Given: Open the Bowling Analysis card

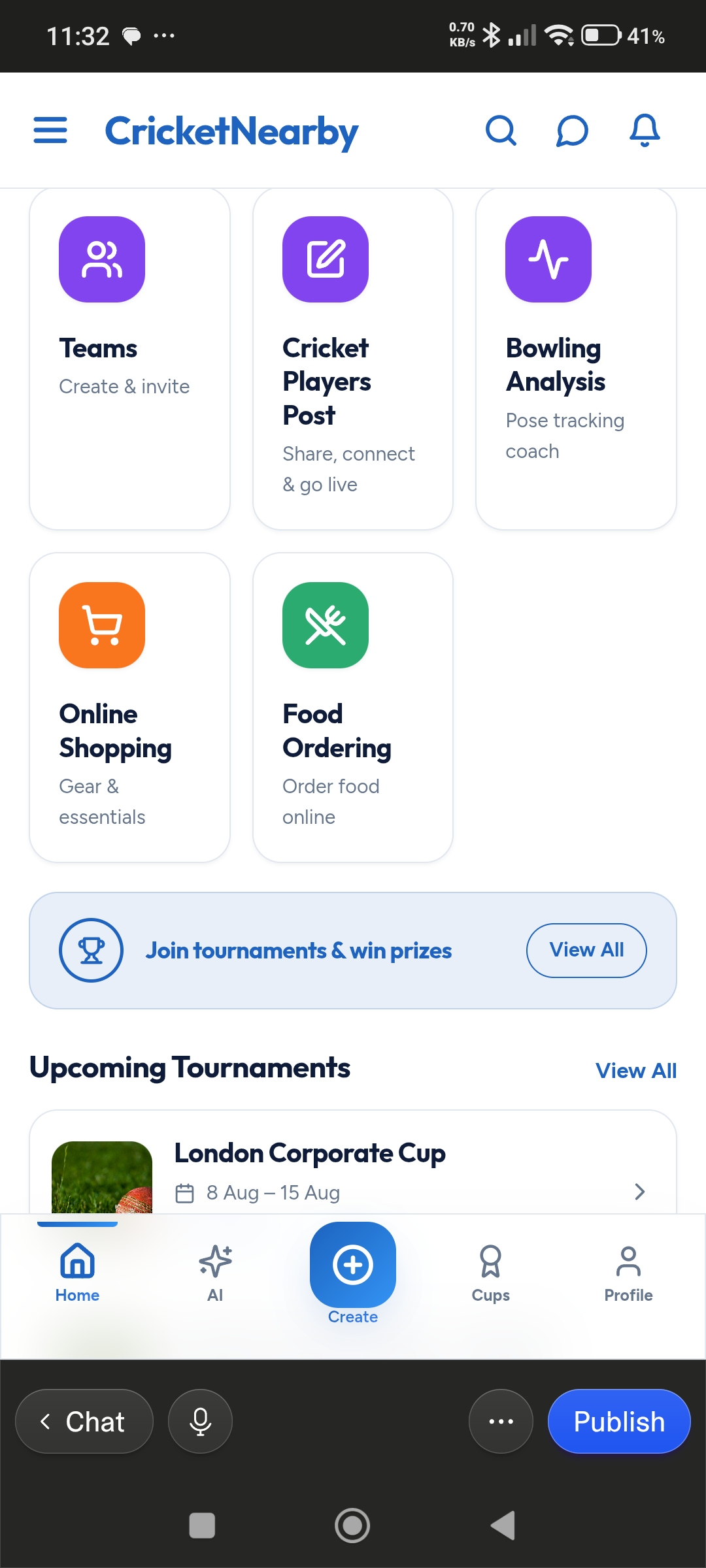Looking at the screenshot, I should click(576, 359).
